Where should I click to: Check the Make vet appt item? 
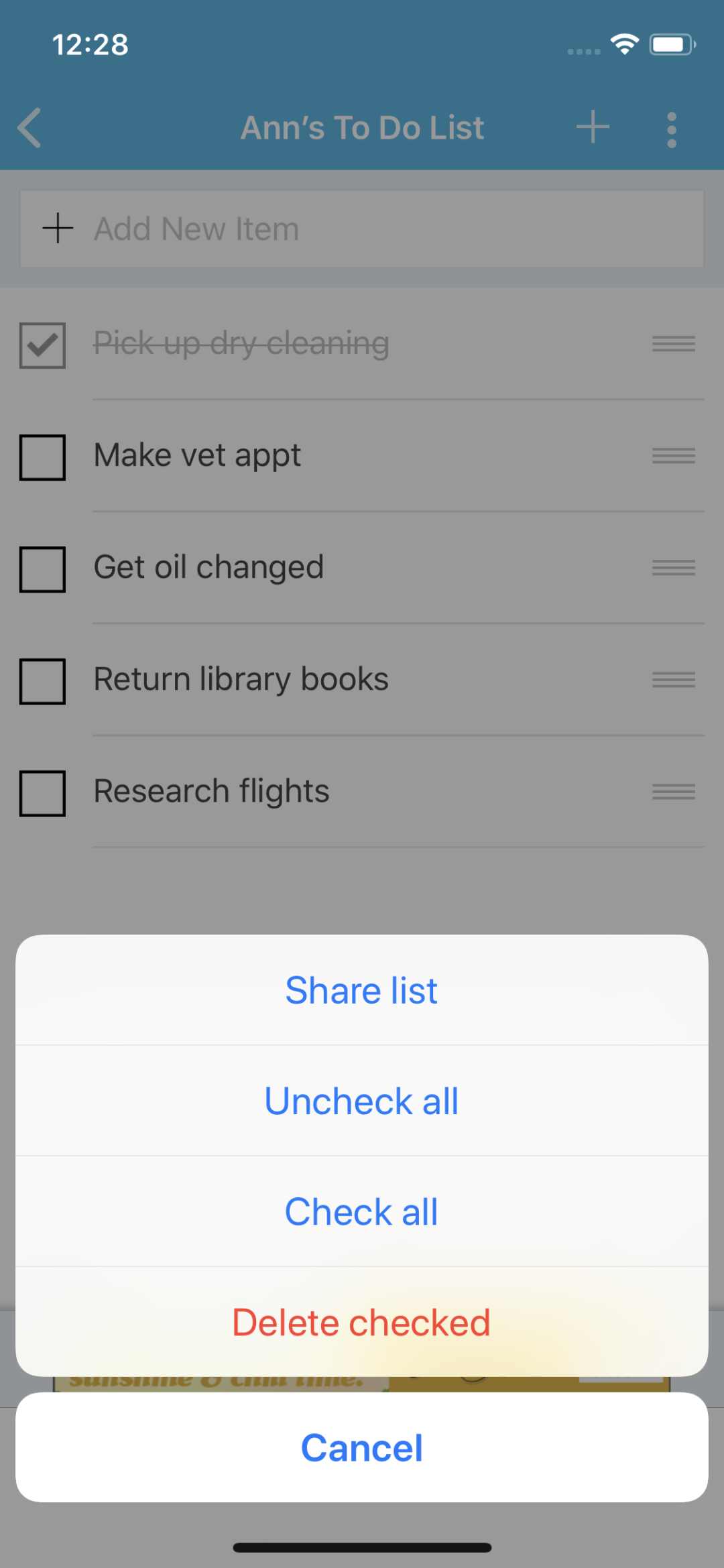click(x=42, y=457)
